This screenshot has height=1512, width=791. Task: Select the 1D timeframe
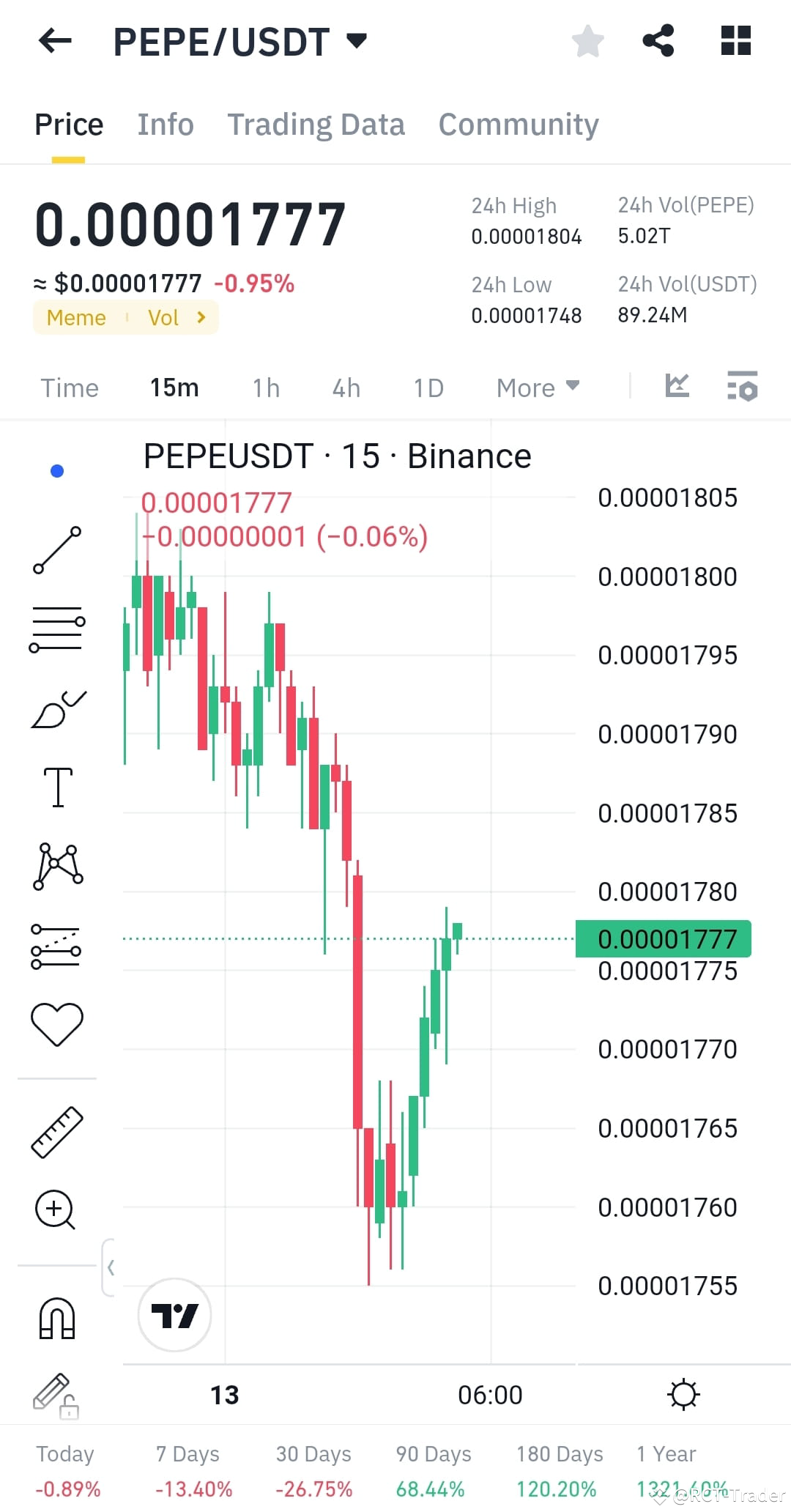tap(428, 388)
